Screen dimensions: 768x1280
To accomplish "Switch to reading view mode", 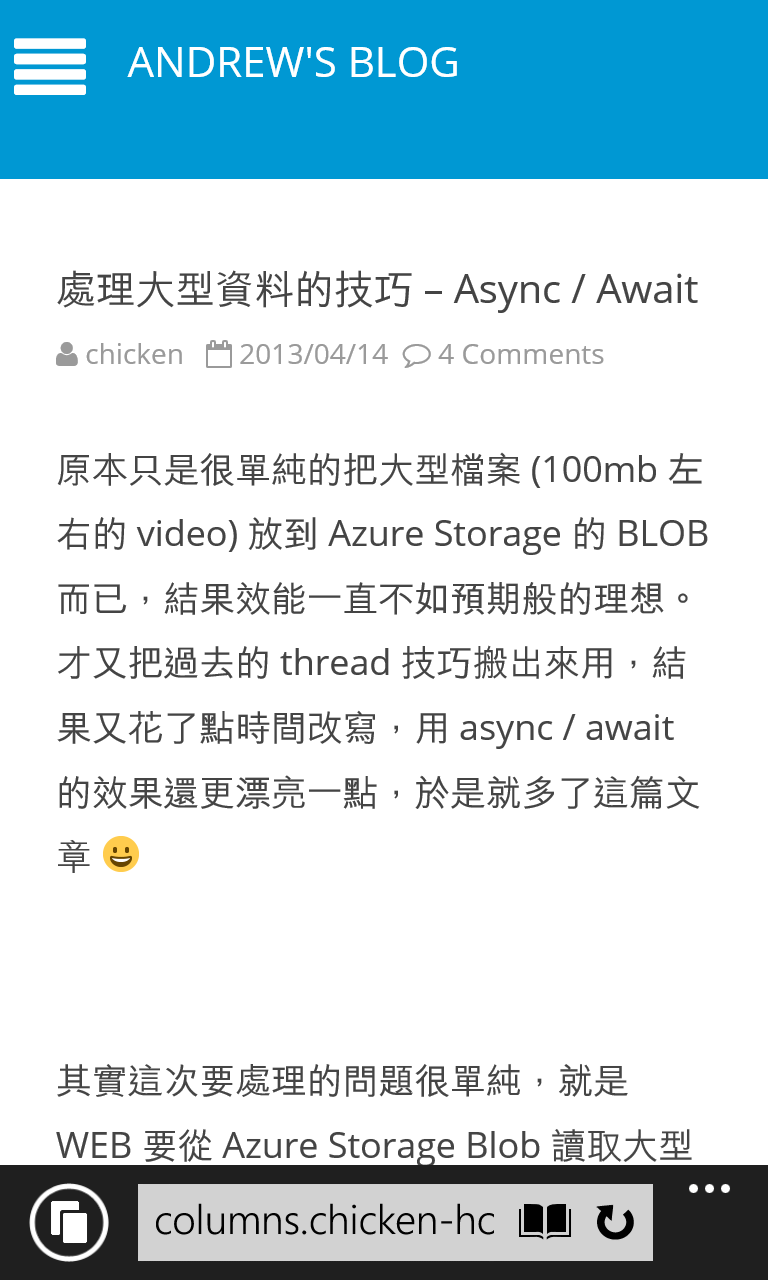I will click(x=545, y=1222).
